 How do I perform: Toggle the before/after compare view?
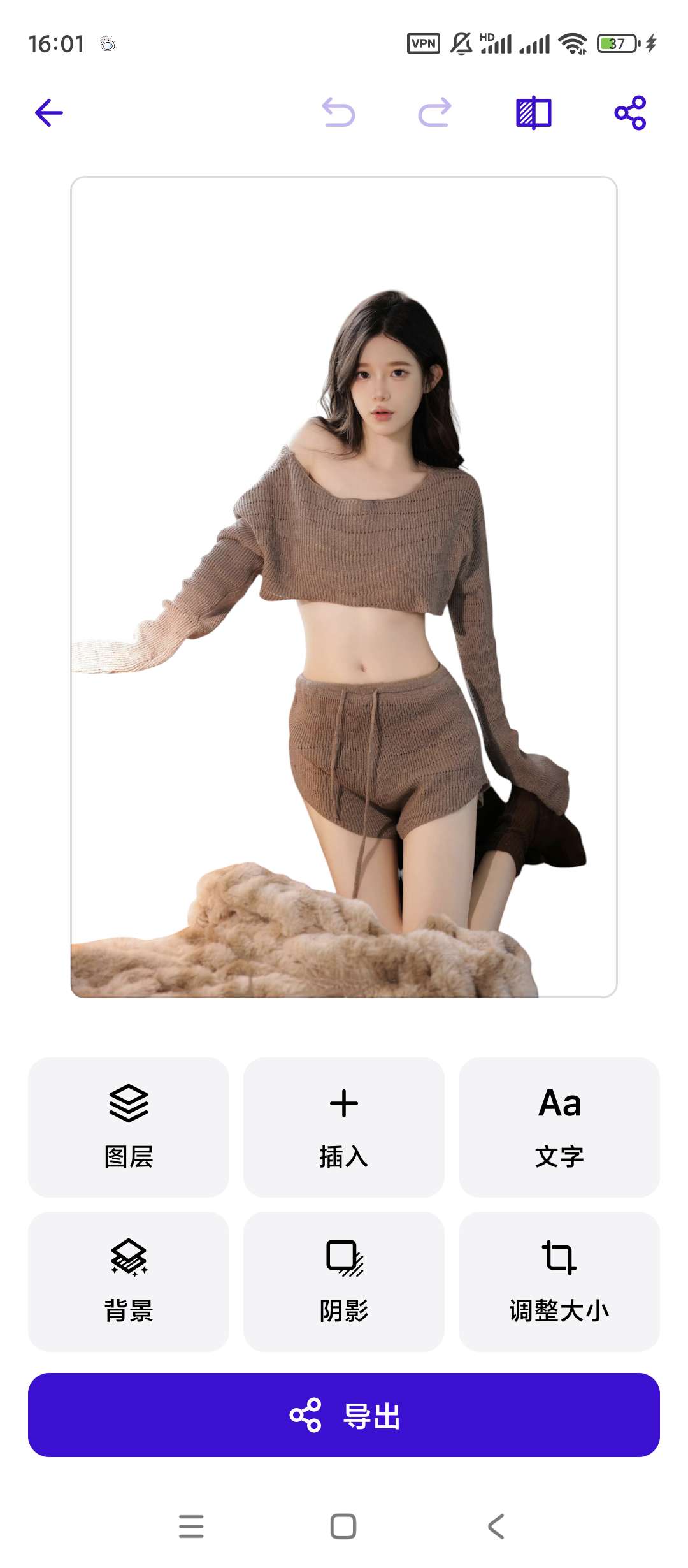coord(533,113)
